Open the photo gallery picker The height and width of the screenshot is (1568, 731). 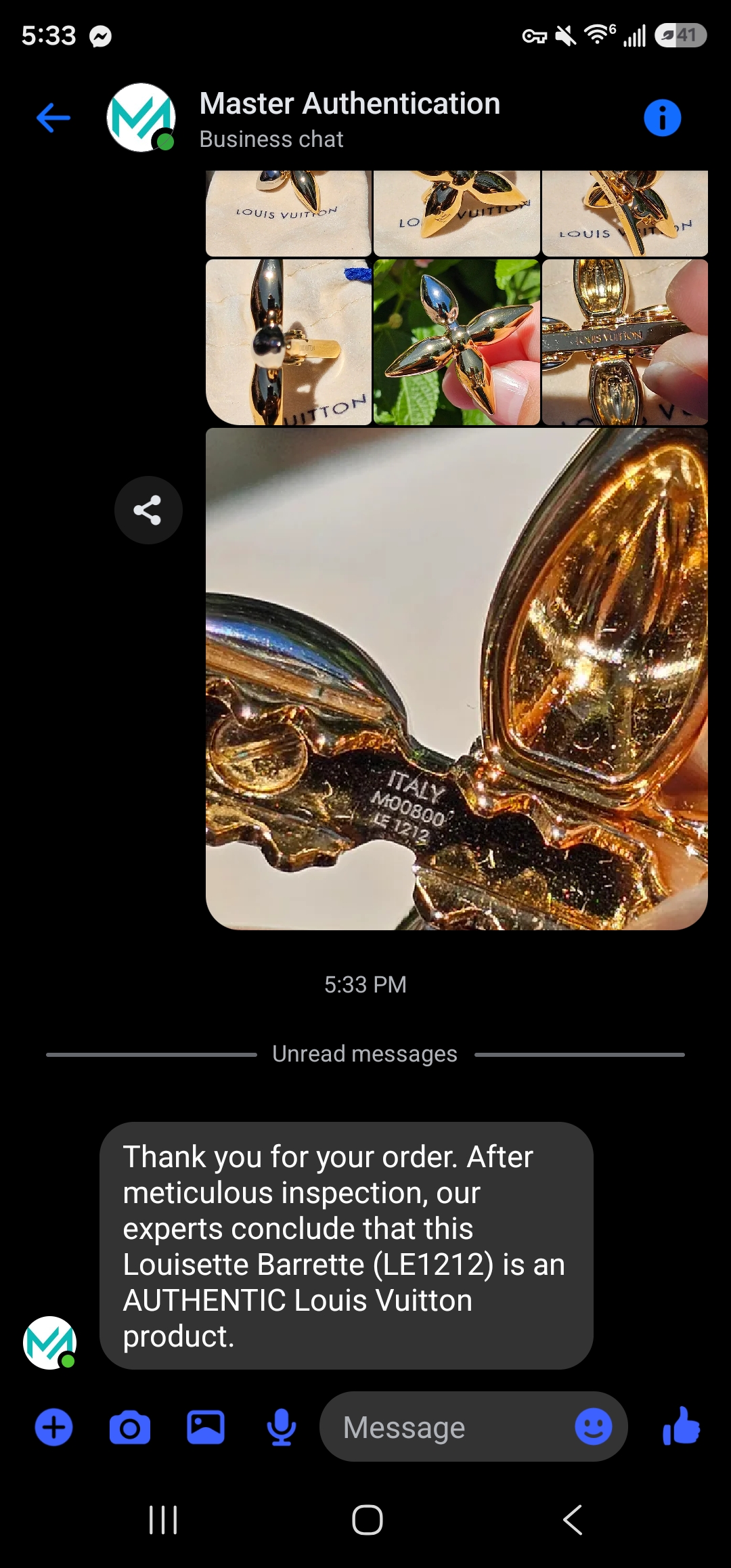coord(206,1427)
